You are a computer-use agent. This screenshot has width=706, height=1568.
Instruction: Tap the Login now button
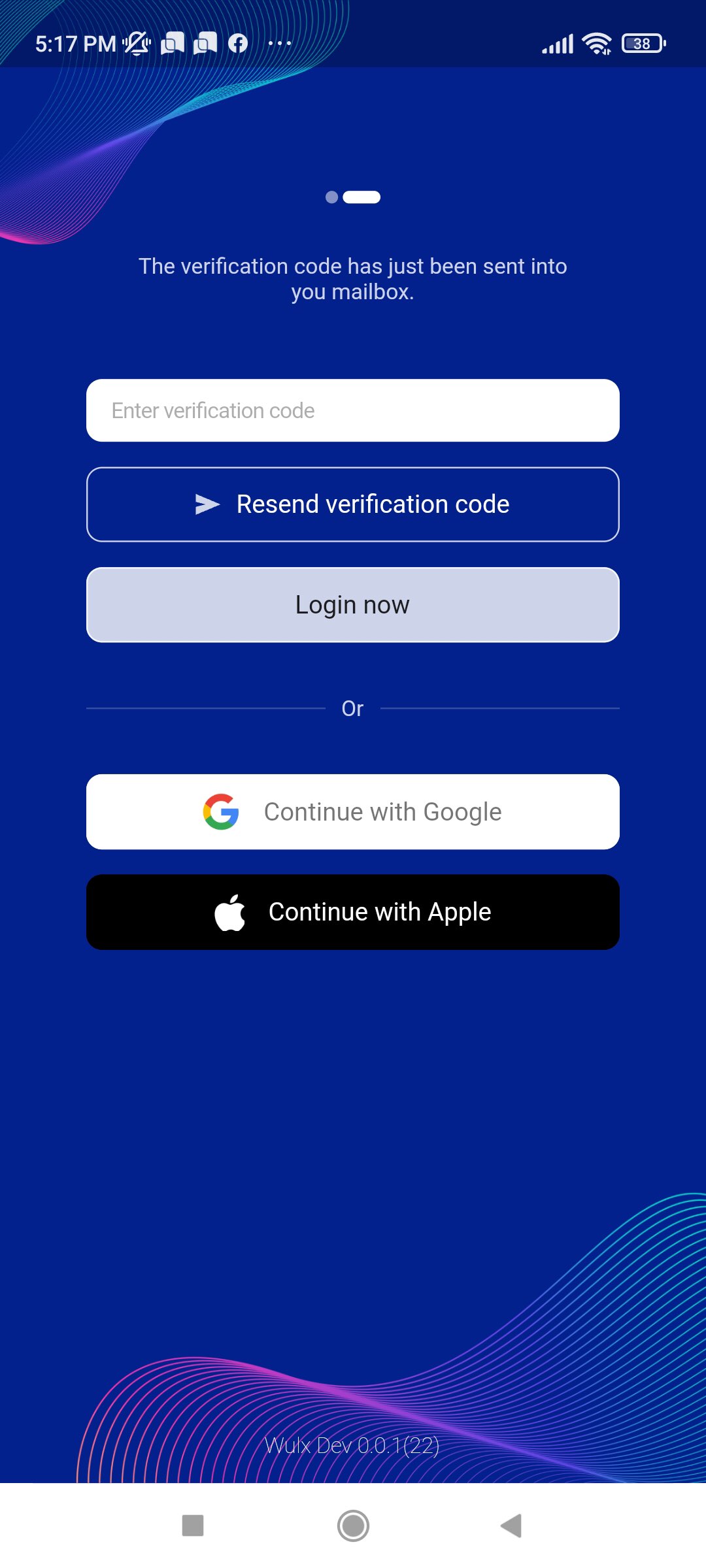[353, 605]
